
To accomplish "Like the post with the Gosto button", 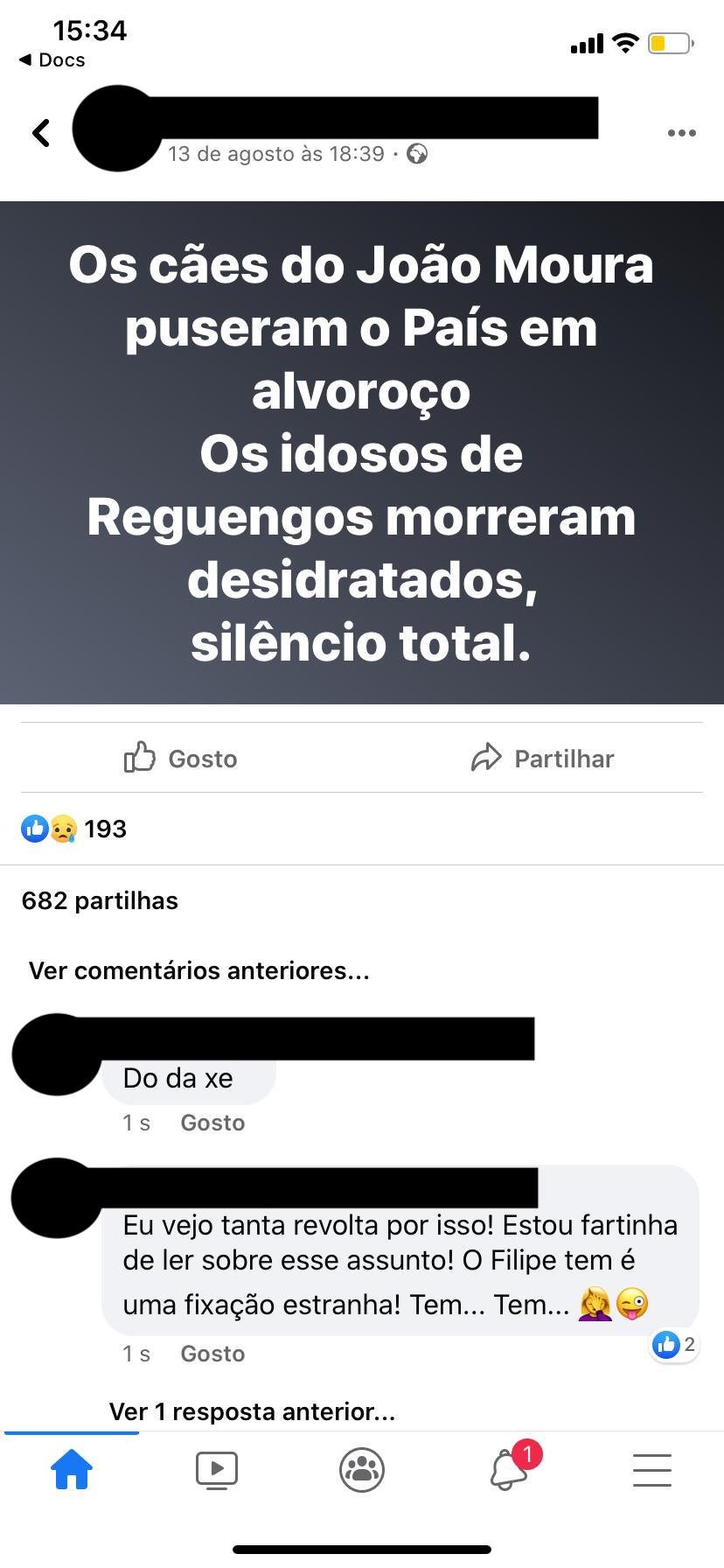I will click(x=181, y=758).
